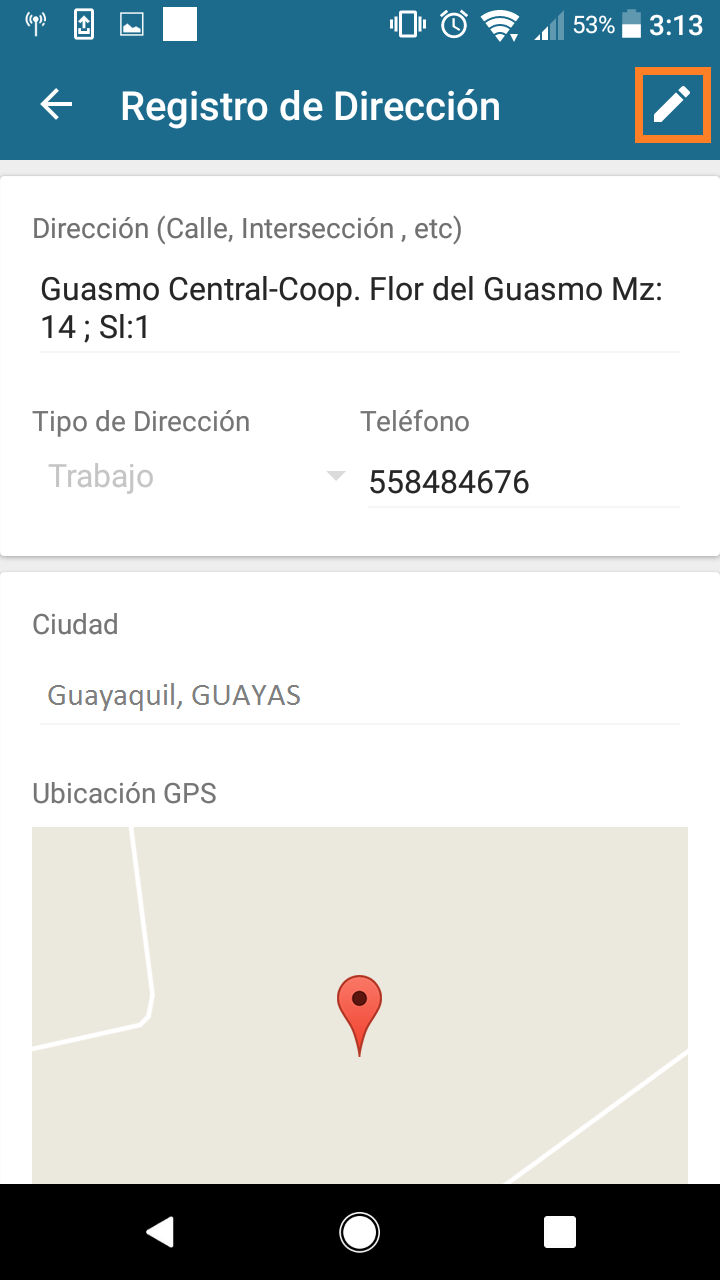Tap the pencil edit icon

click(672, 105)
